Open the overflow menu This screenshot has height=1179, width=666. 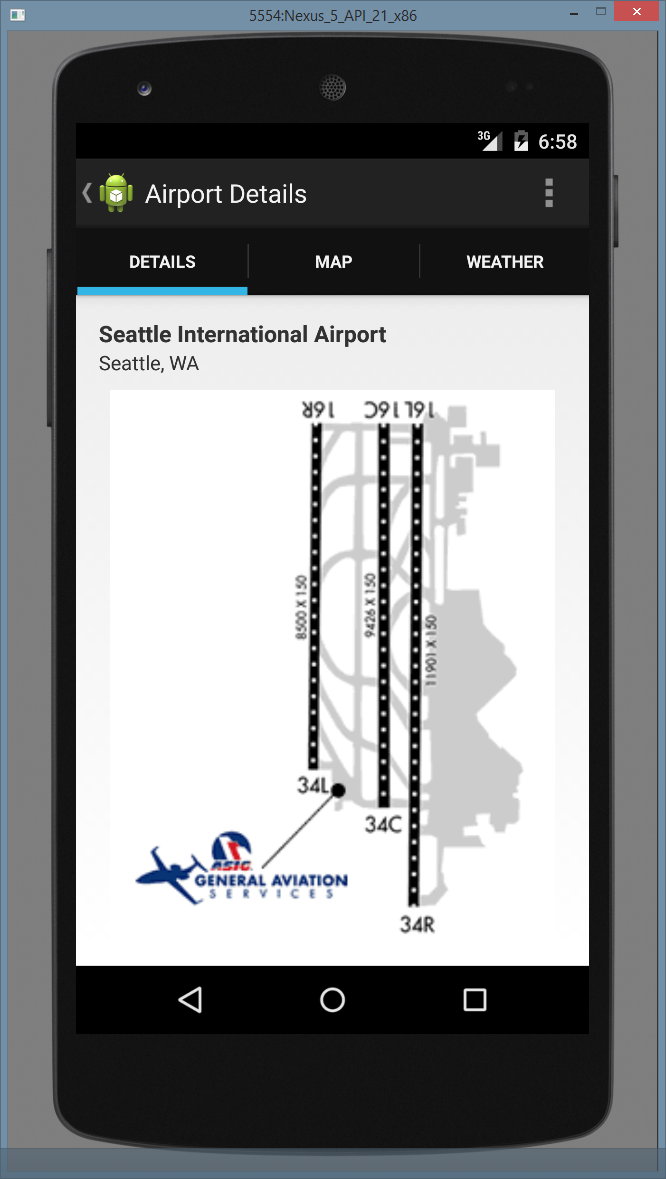549,193
